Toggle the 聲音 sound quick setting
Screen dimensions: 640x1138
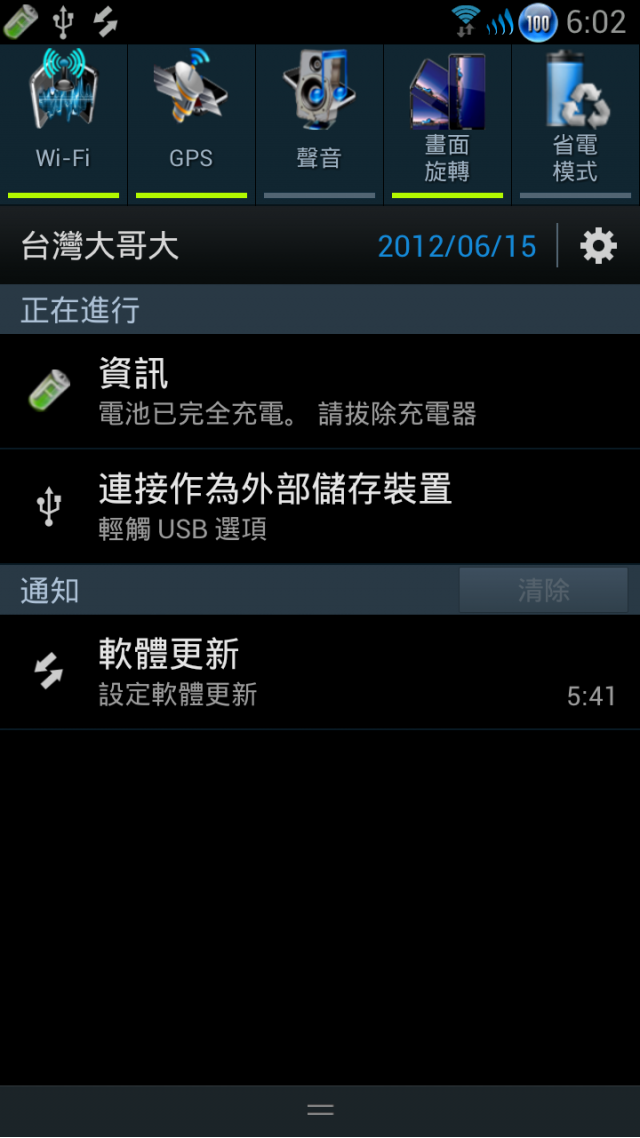(319, 124)
